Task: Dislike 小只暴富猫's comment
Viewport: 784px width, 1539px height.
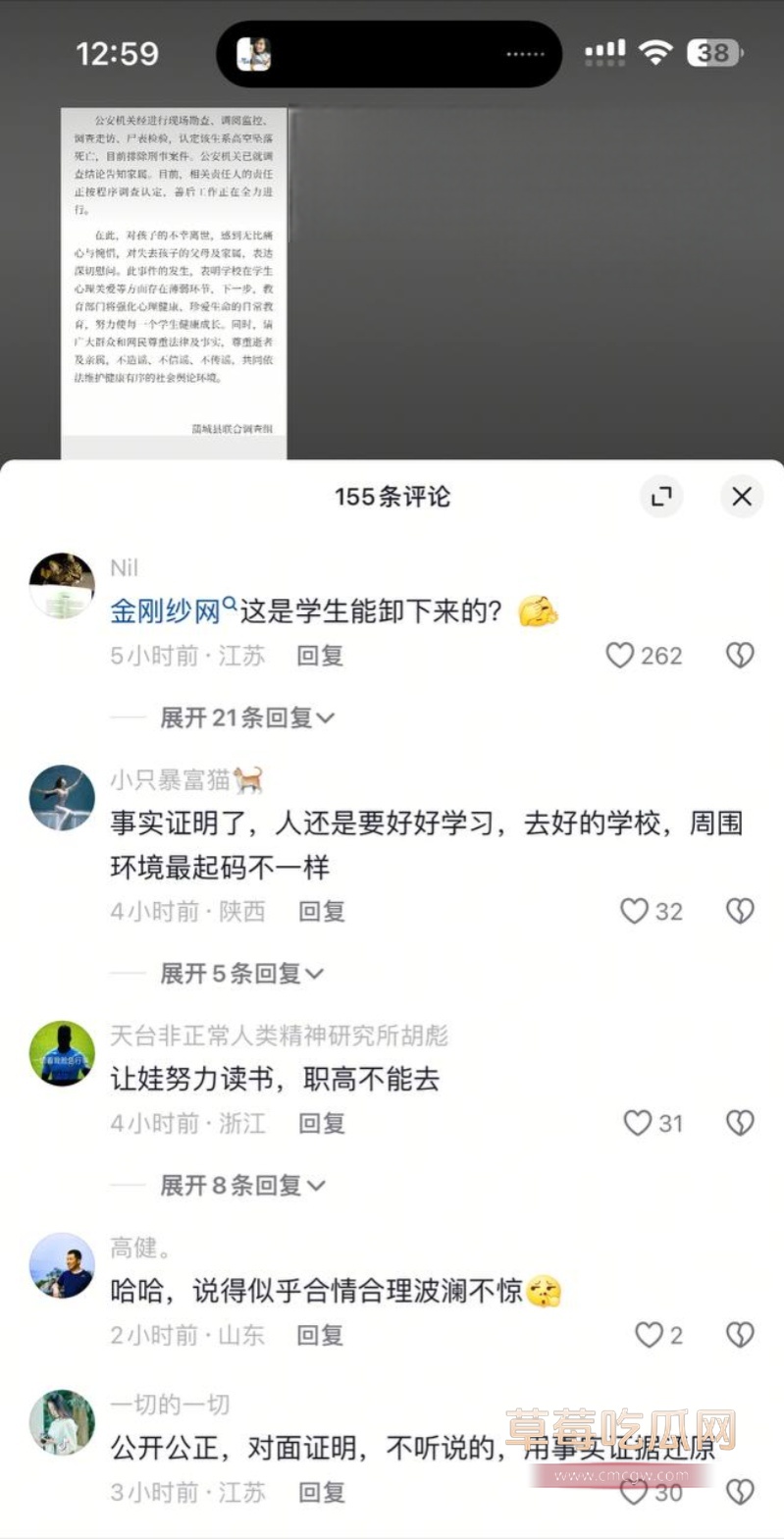Action: point(740,912)
